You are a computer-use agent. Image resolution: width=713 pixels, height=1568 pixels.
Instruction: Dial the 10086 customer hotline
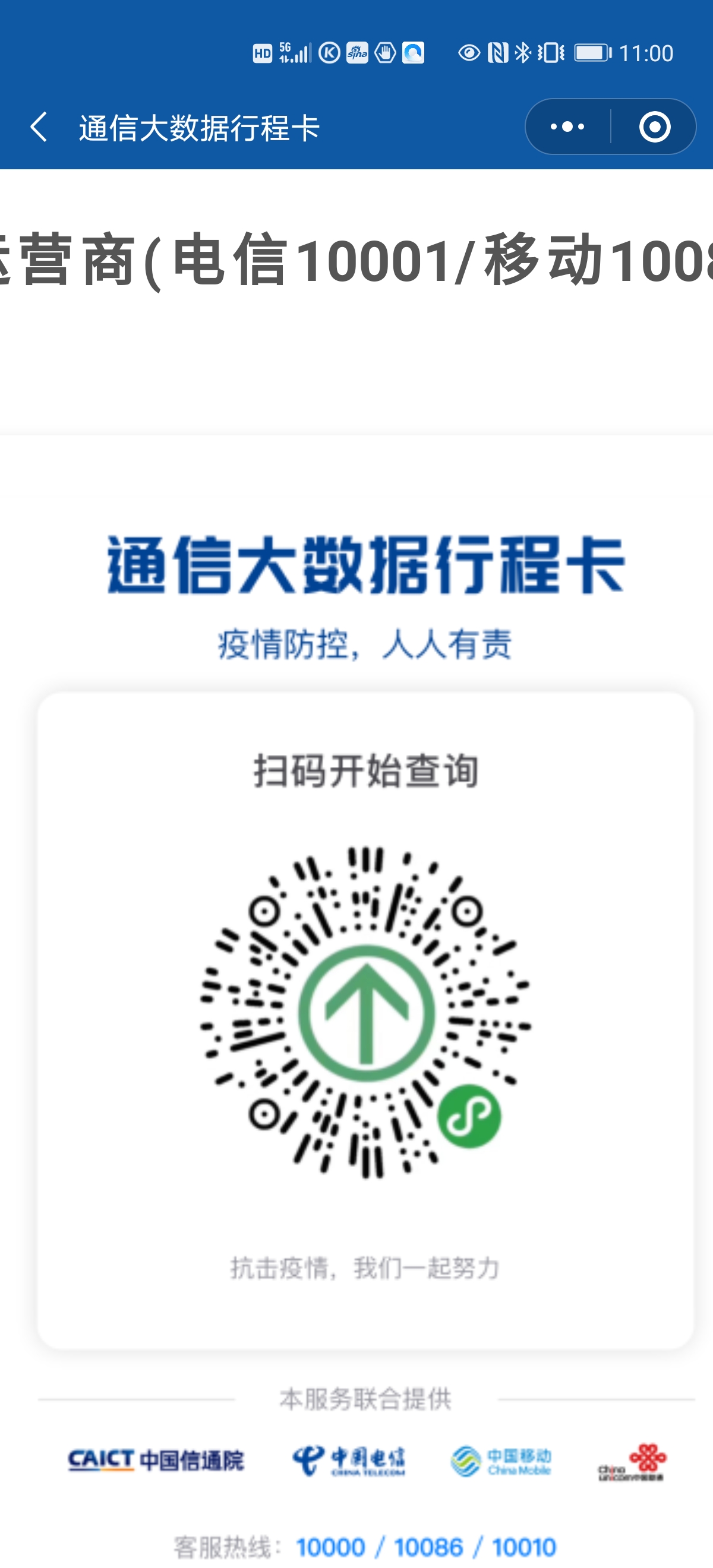click(428, 1547)
